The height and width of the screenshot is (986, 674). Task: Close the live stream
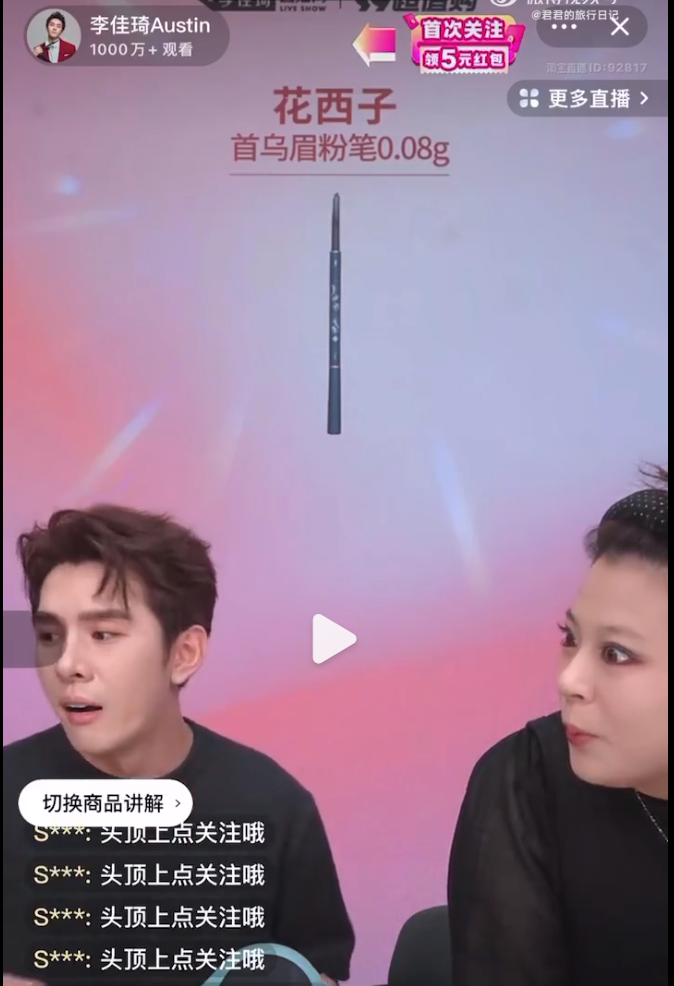coord(620,27)
